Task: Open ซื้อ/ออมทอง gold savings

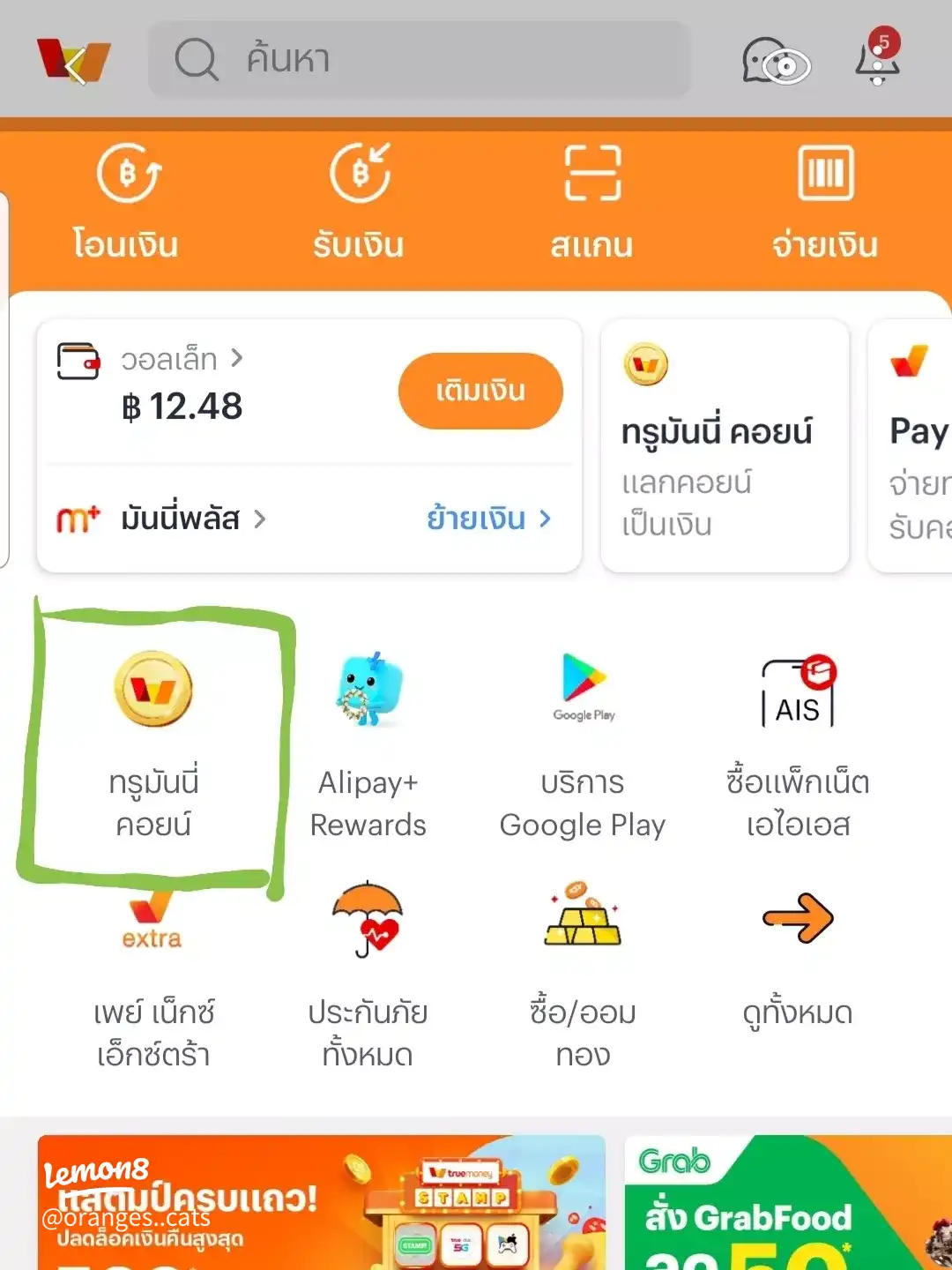Action: click(583, 975)
